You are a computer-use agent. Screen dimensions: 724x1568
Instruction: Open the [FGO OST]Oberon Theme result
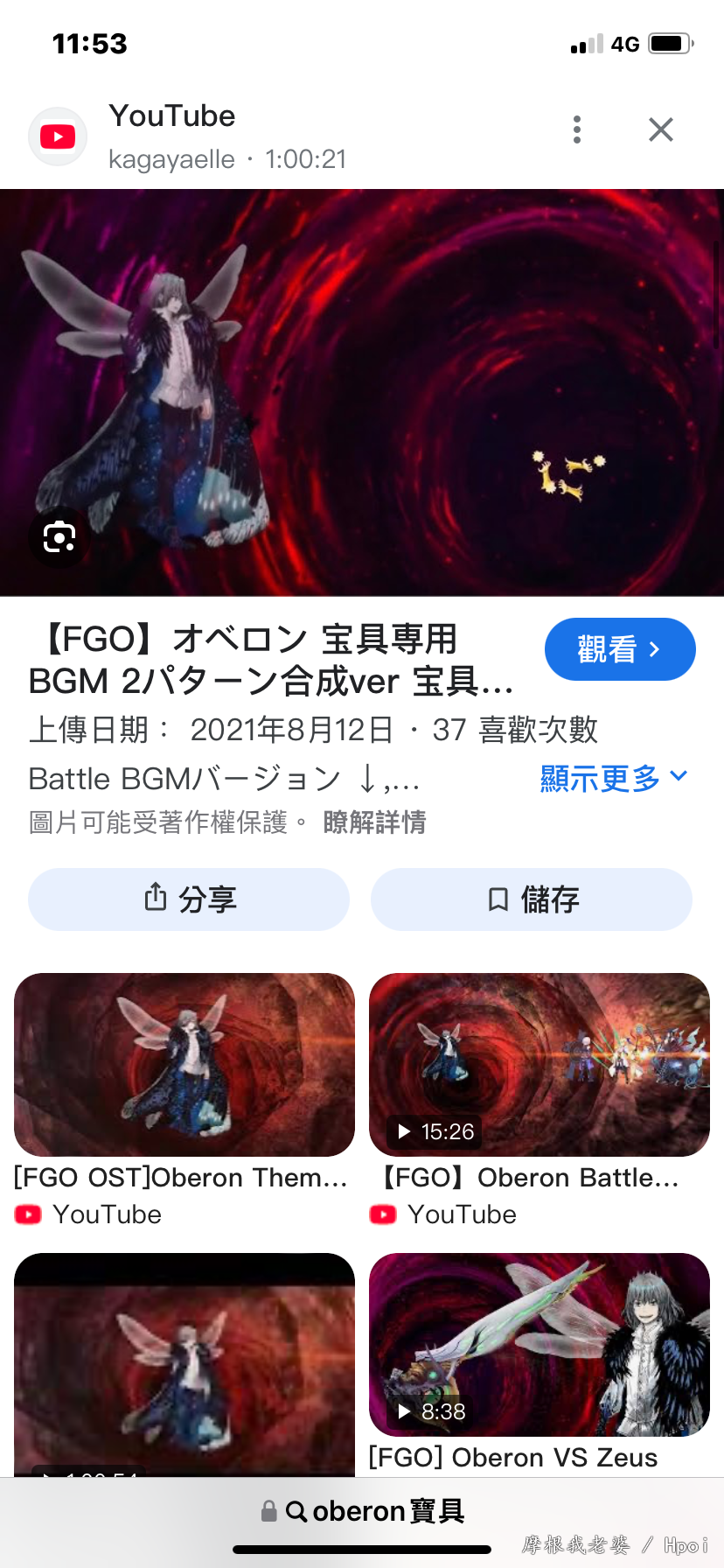click(x=184, y=1065)
